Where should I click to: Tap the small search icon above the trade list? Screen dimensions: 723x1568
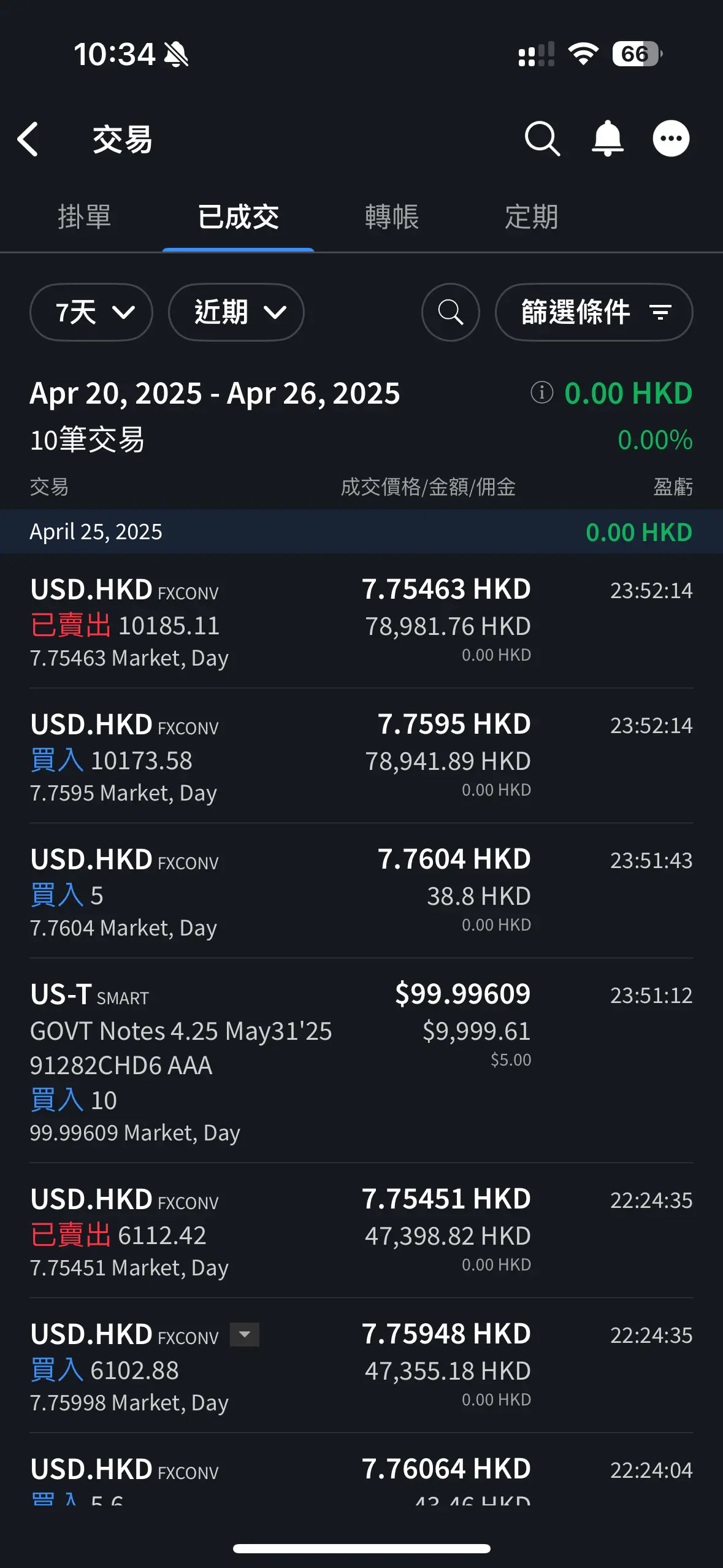point(451,313)
